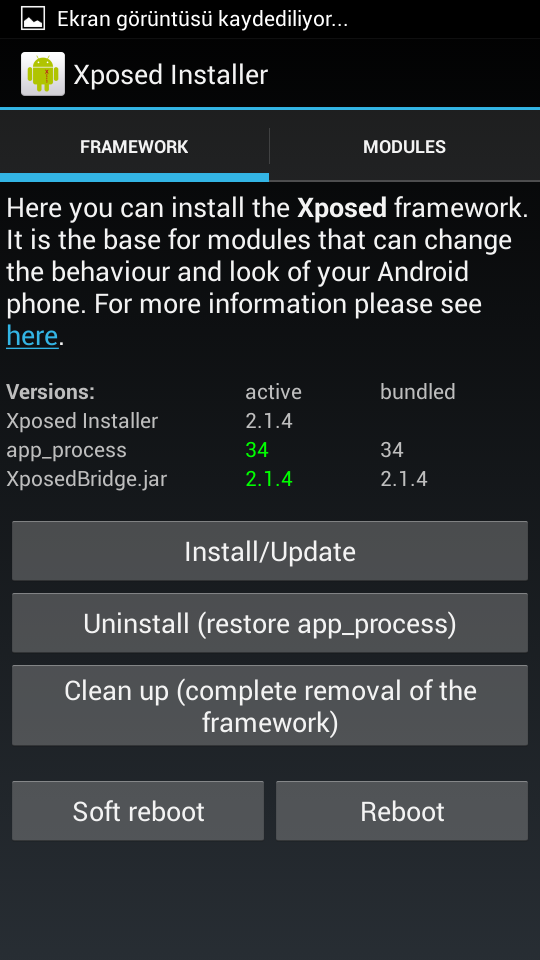This screenshot has height=960, width=540.
Task: Clean up the framework completely
Action: tap(269, 706)
